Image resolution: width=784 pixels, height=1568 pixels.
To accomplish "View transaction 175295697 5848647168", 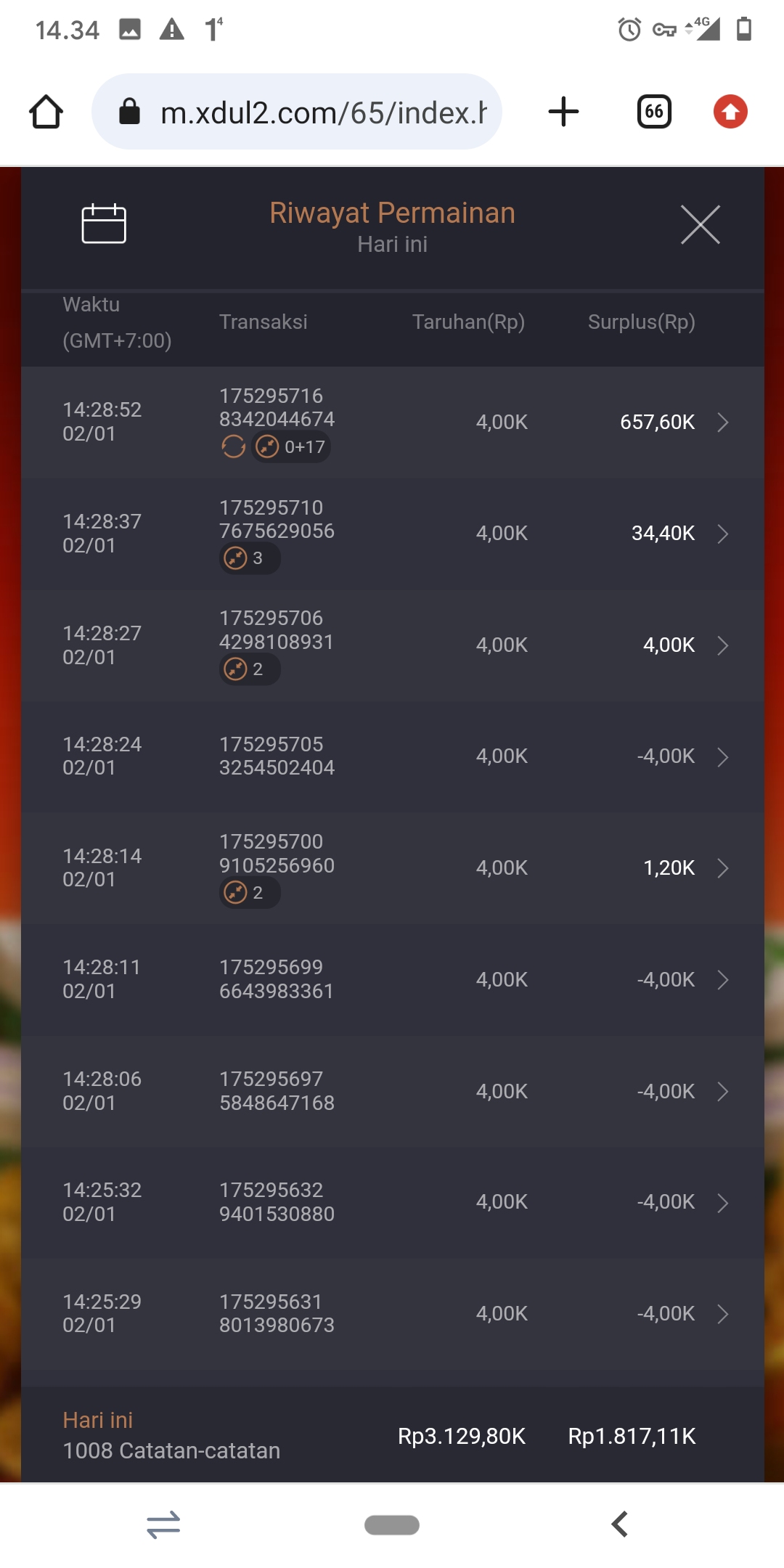I will point(392,1091).
